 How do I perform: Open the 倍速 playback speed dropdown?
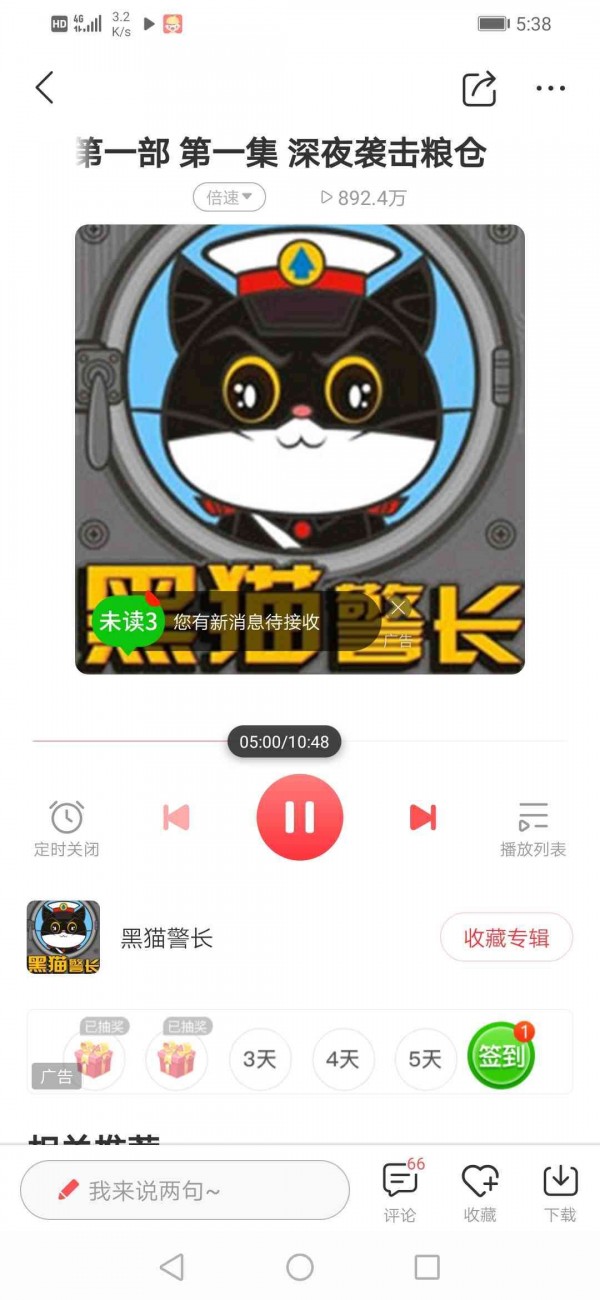tap(229, 197)
